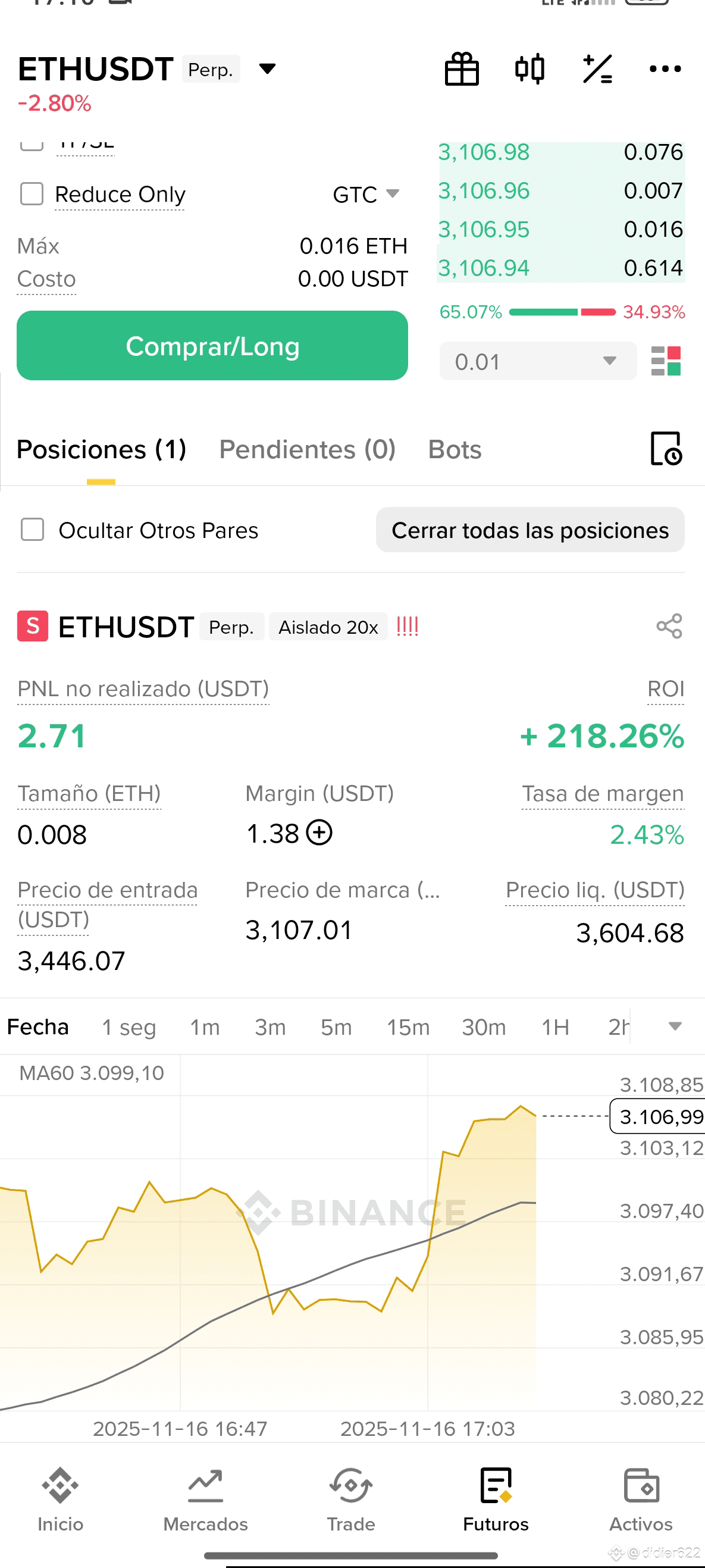Open the order history icon
Viewport: 705px width, 1568px height.
click(666, 449)
